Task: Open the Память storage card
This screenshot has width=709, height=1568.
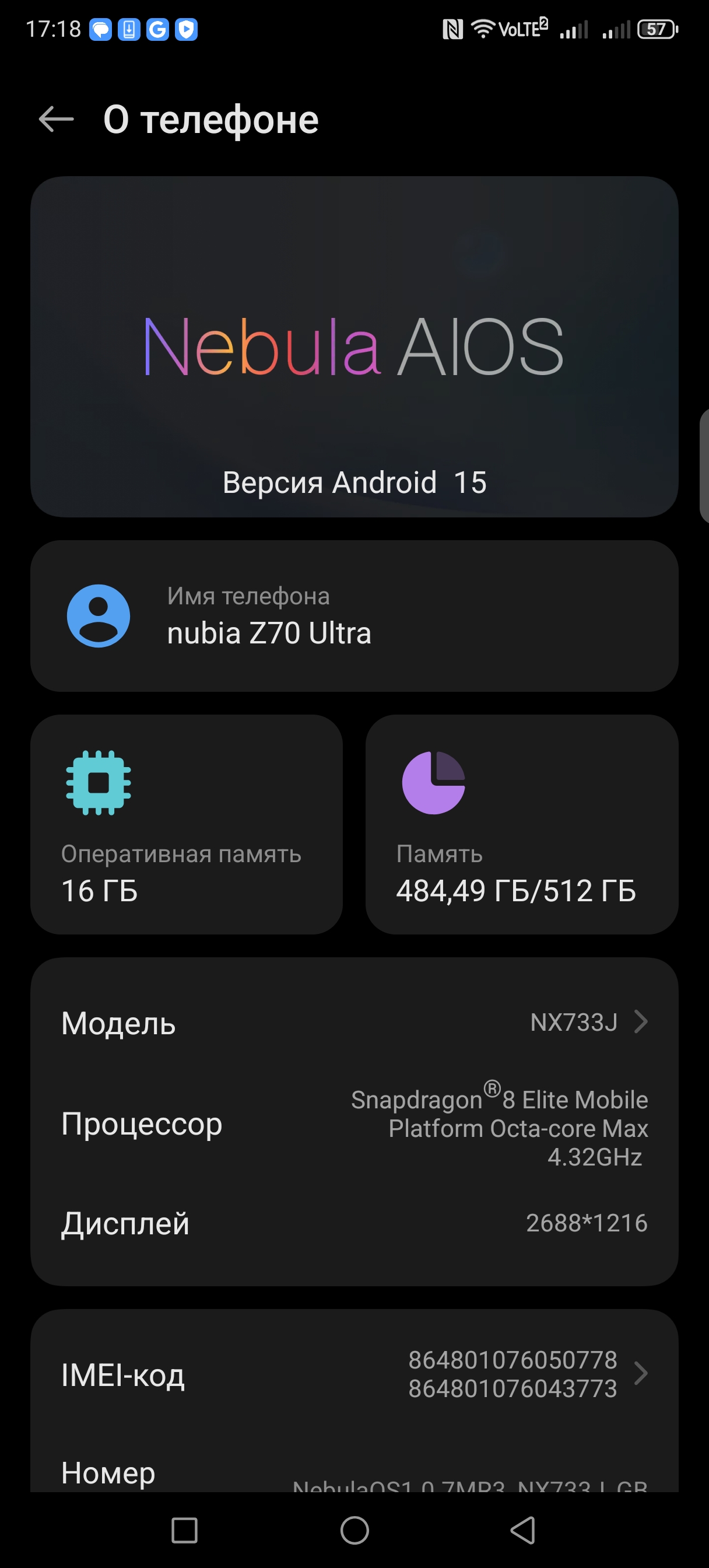Action: pyautogui.click(x=522, y=824)
